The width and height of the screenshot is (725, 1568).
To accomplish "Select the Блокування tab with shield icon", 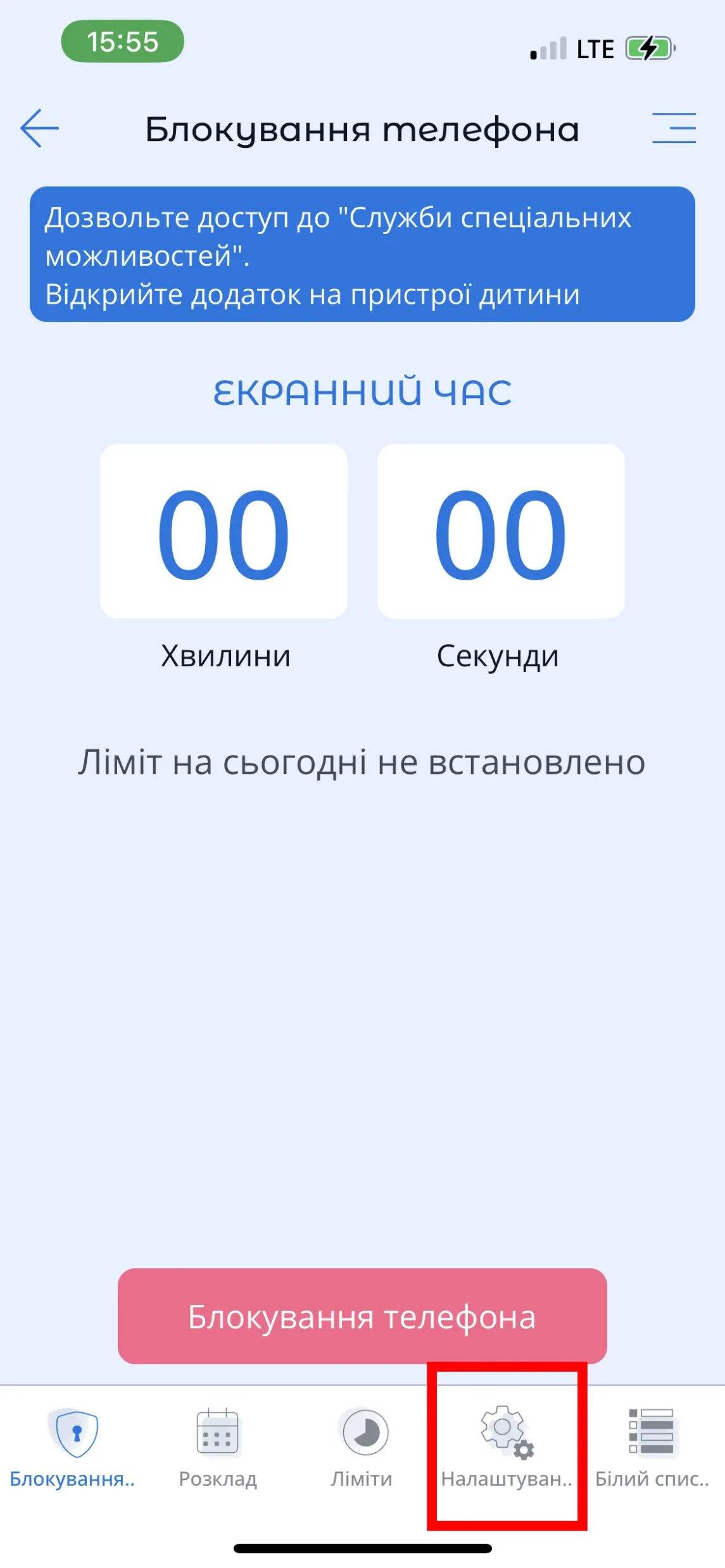I will [73, 1447].
